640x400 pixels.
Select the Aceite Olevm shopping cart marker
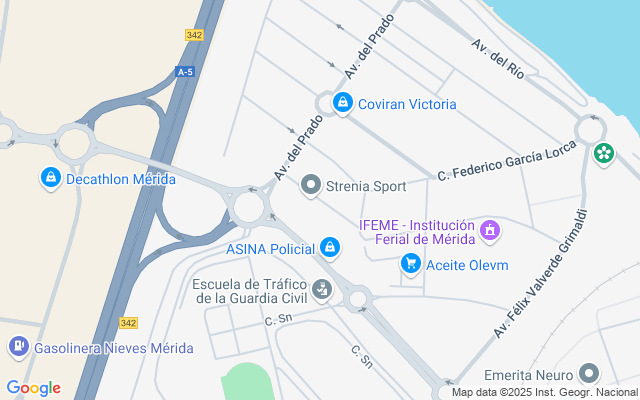(409, 264)
